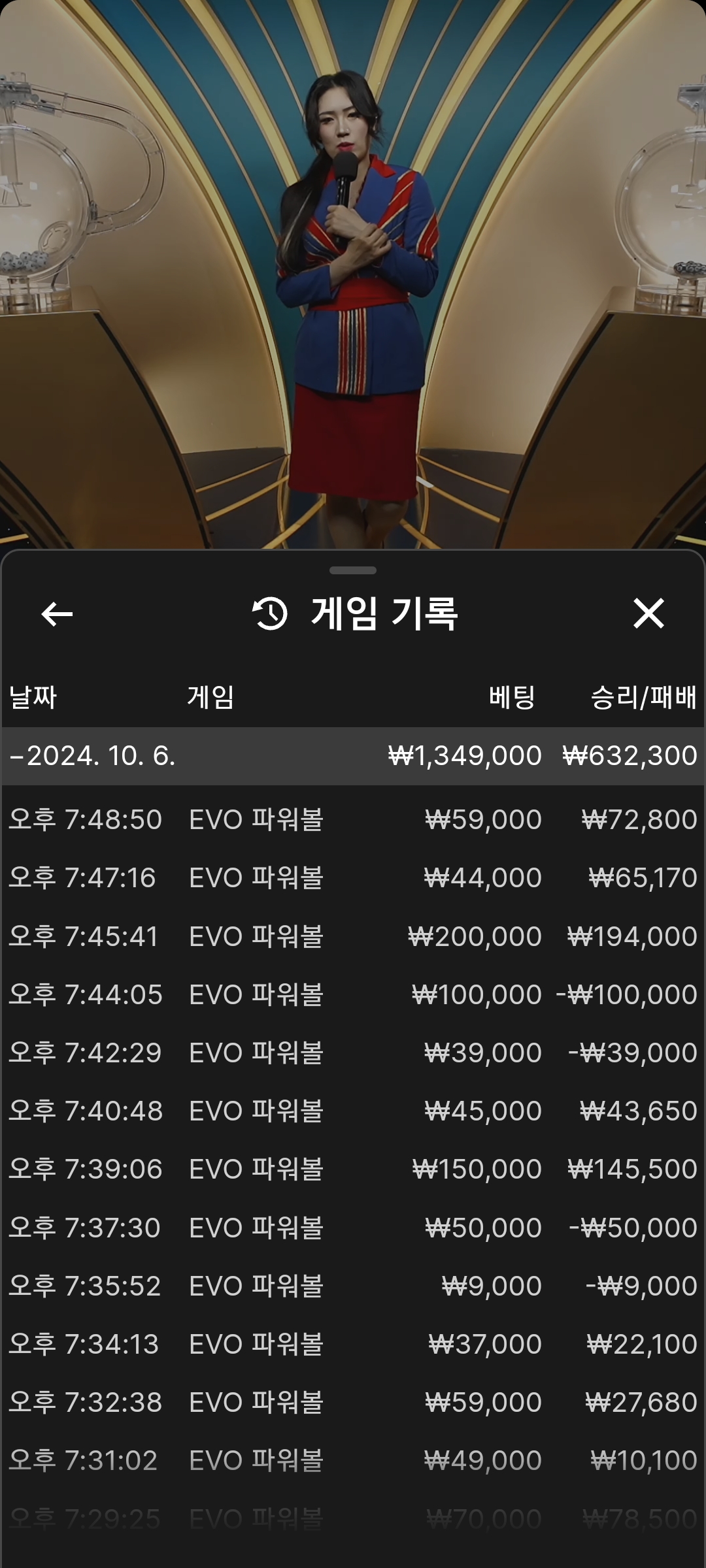
Task: Open the 7:47:16 game record
Action: click(x=353, y=877)
